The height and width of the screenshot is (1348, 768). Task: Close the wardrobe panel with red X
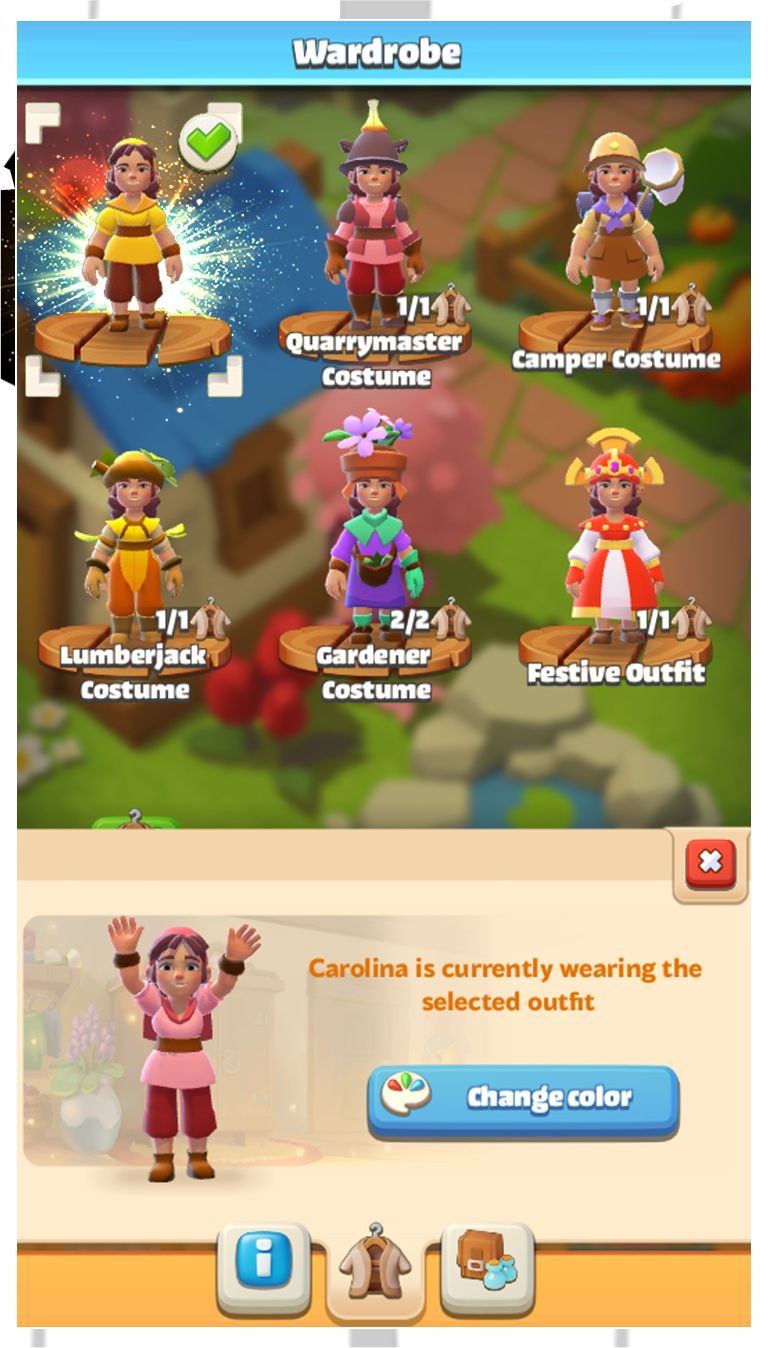(x=710, y=864)
